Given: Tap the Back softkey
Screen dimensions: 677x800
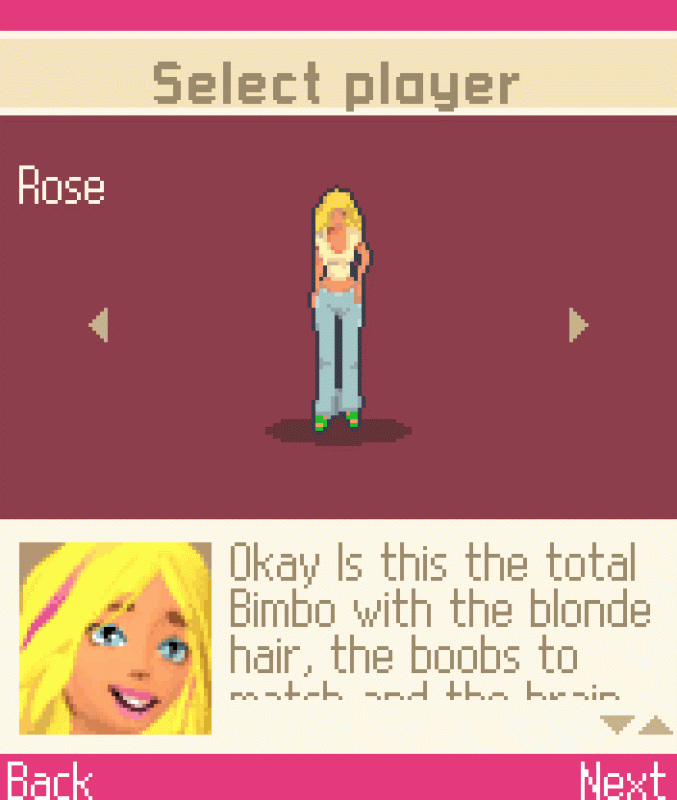Looking at the screenshot, I should tap(50, 781).
